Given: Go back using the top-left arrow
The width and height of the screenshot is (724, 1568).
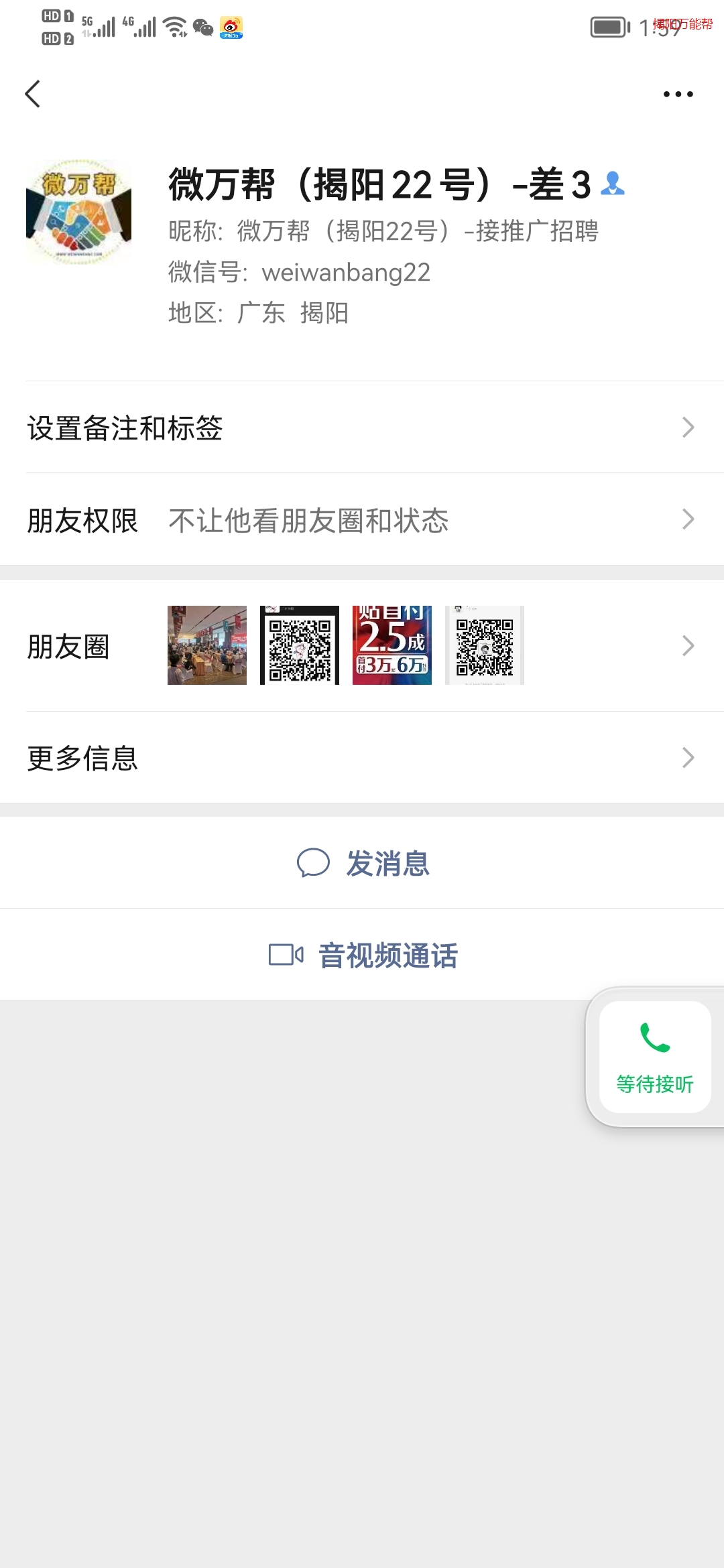Looking at the screenshot, I should click(x=33, y=94).
